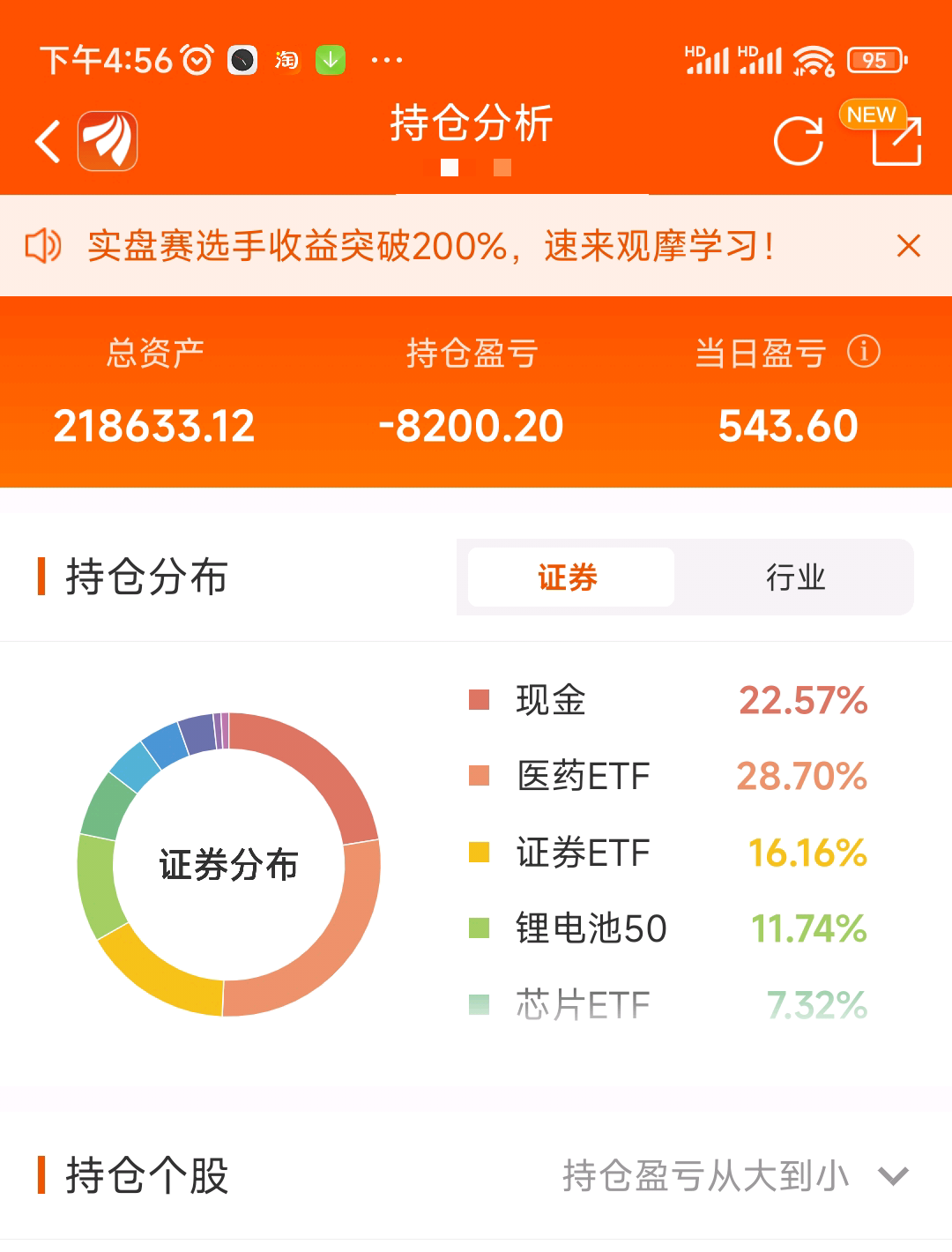This screenshot has height=1252, width=952.
Task: Toggle the 芯片ETF legend entry
Action: click(x=582, y=1003)
